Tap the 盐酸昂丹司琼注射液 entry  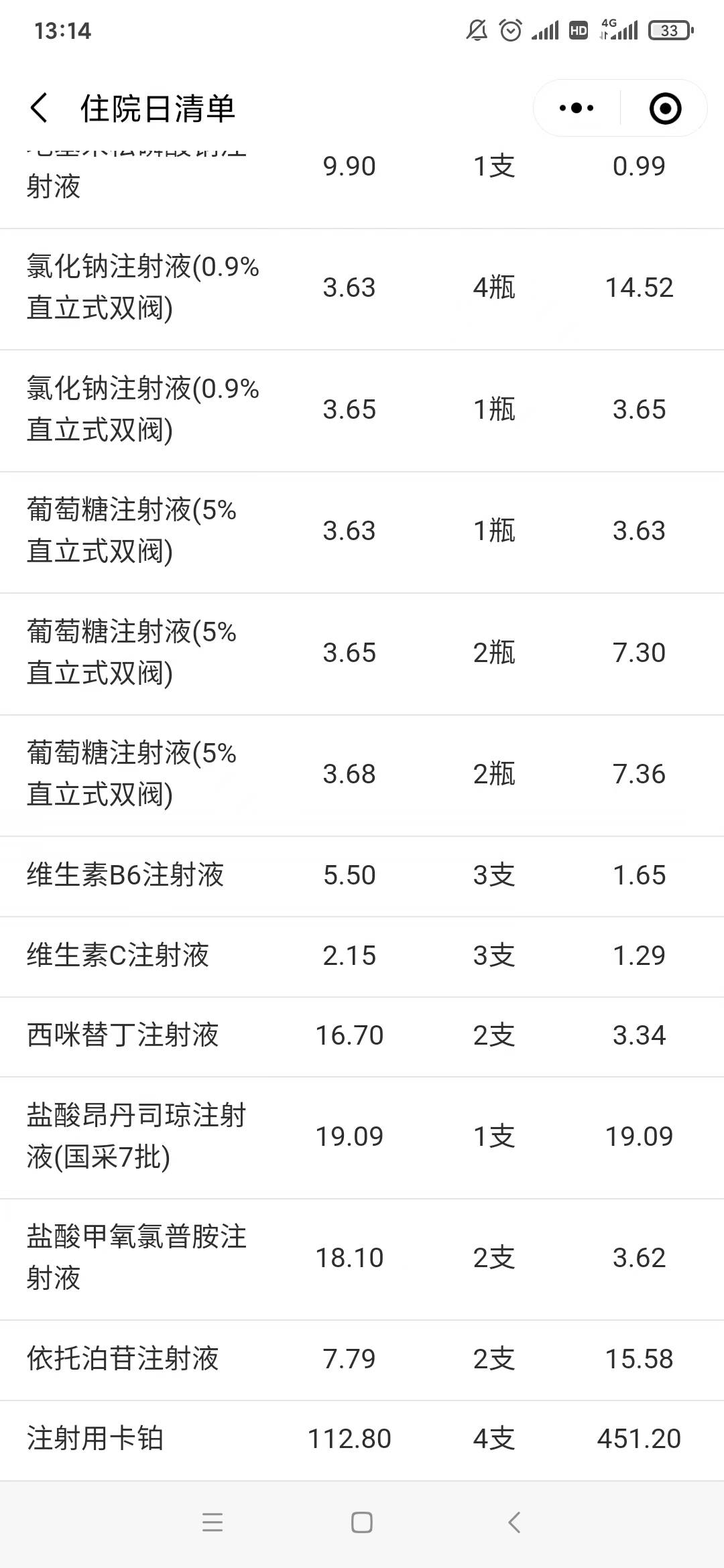point(137,1136)
